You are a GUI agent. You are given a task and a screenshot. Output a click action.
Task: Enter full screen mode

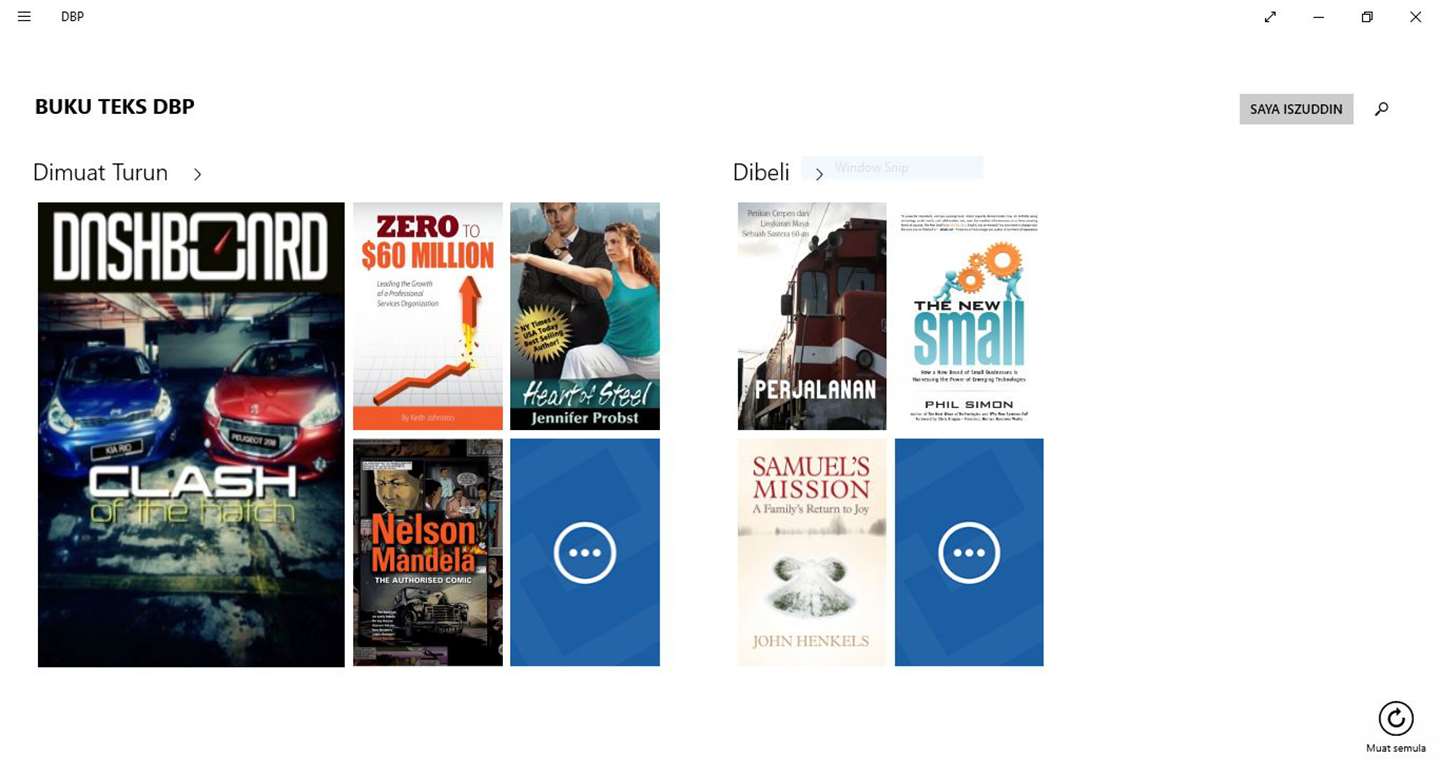[1270, 17]
